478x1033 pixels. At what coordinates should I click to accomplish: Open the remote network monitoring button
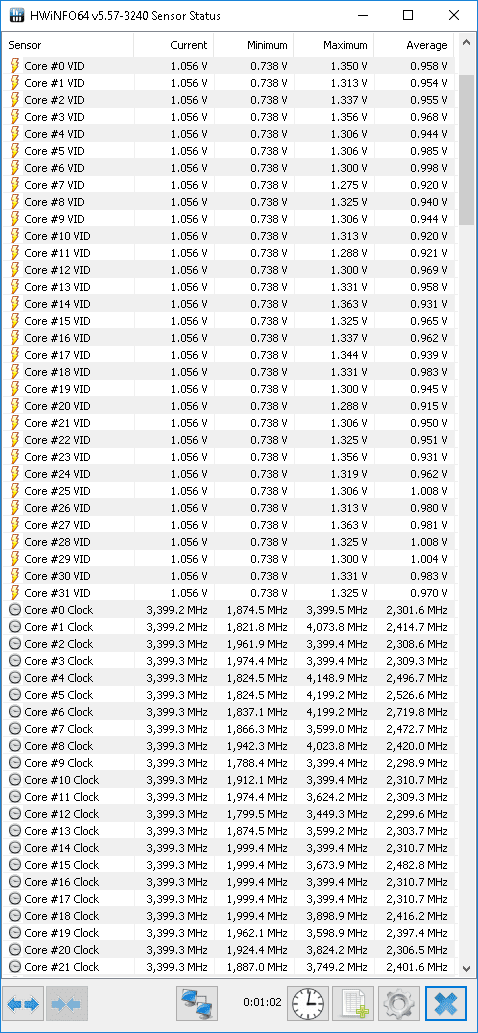(198, 1003)
